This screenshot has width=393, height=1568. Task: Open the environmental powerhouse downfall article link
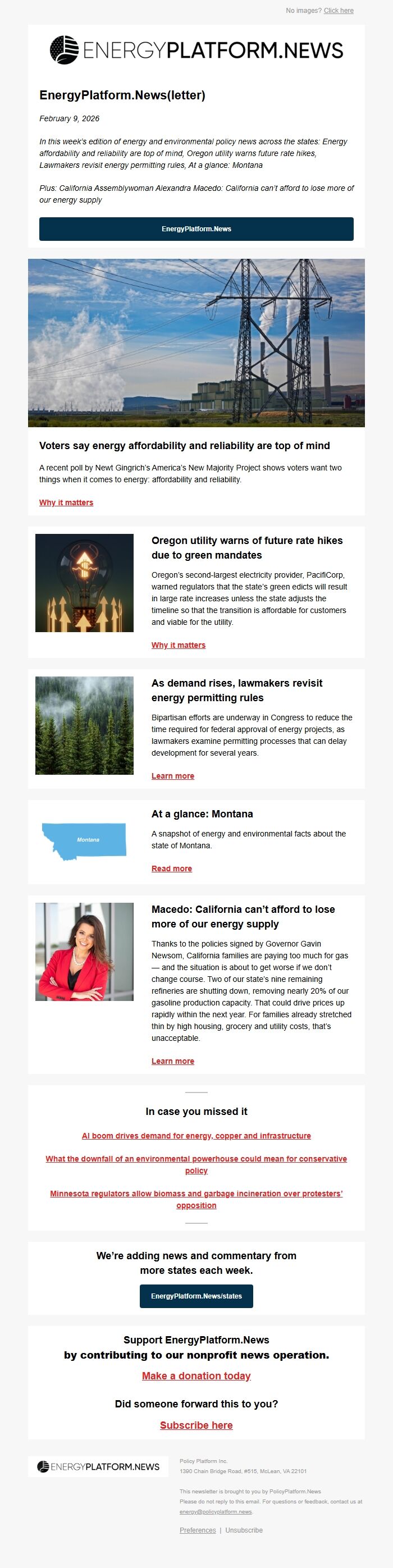point(196,1159)
